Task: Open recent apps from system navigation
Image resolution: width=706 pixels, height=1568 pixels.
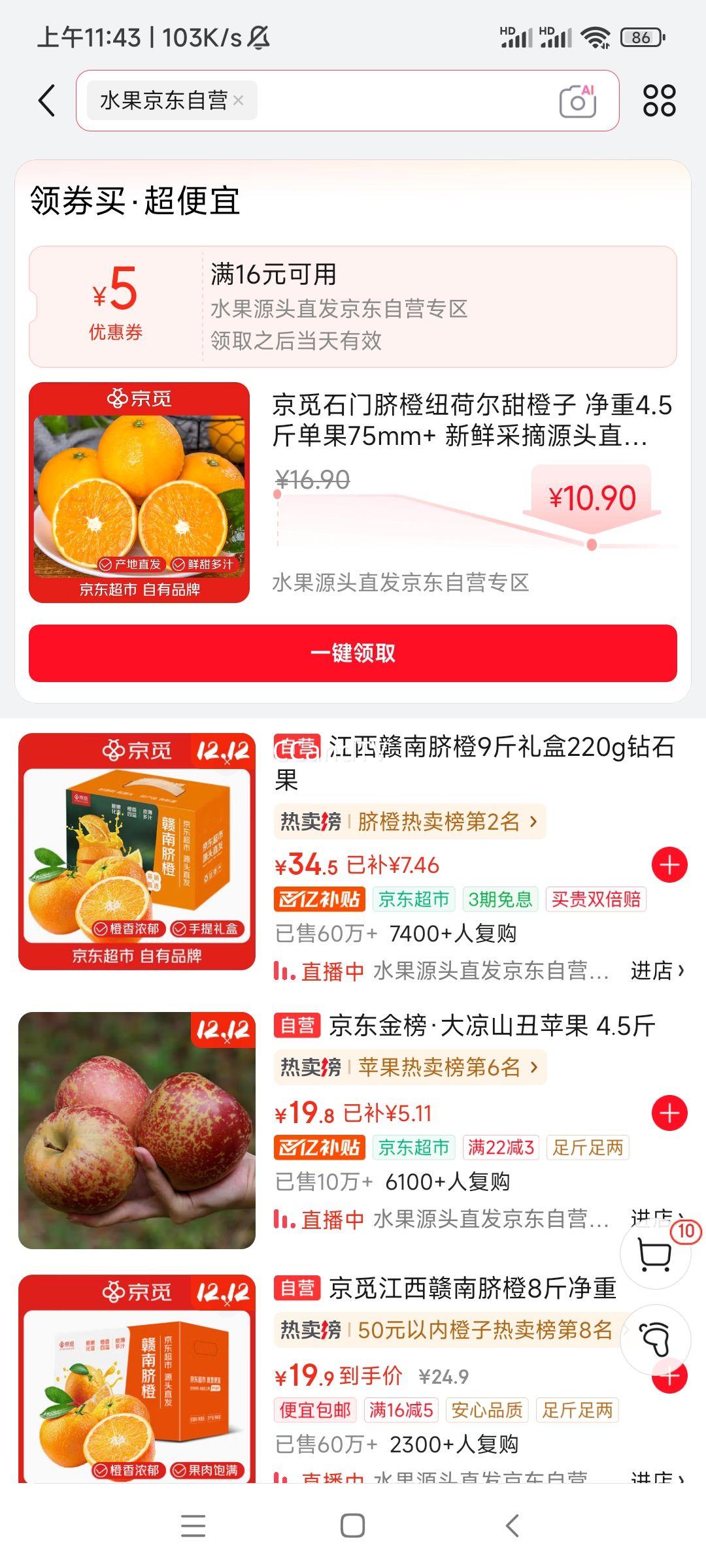Action: coord(193,1526)
